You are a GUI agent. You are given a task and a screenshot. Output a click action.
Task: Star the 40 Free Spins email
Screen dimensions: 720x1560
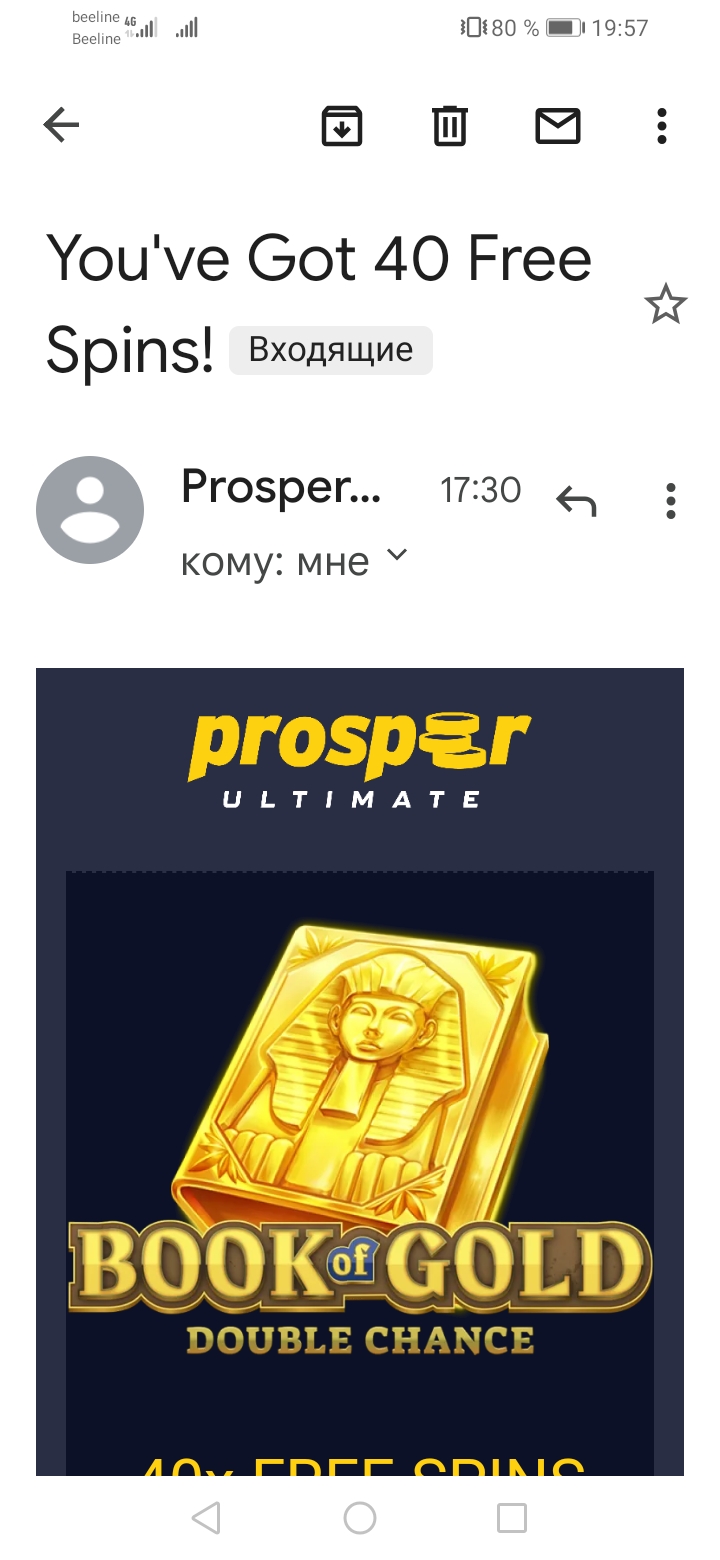tap(665, 304)
